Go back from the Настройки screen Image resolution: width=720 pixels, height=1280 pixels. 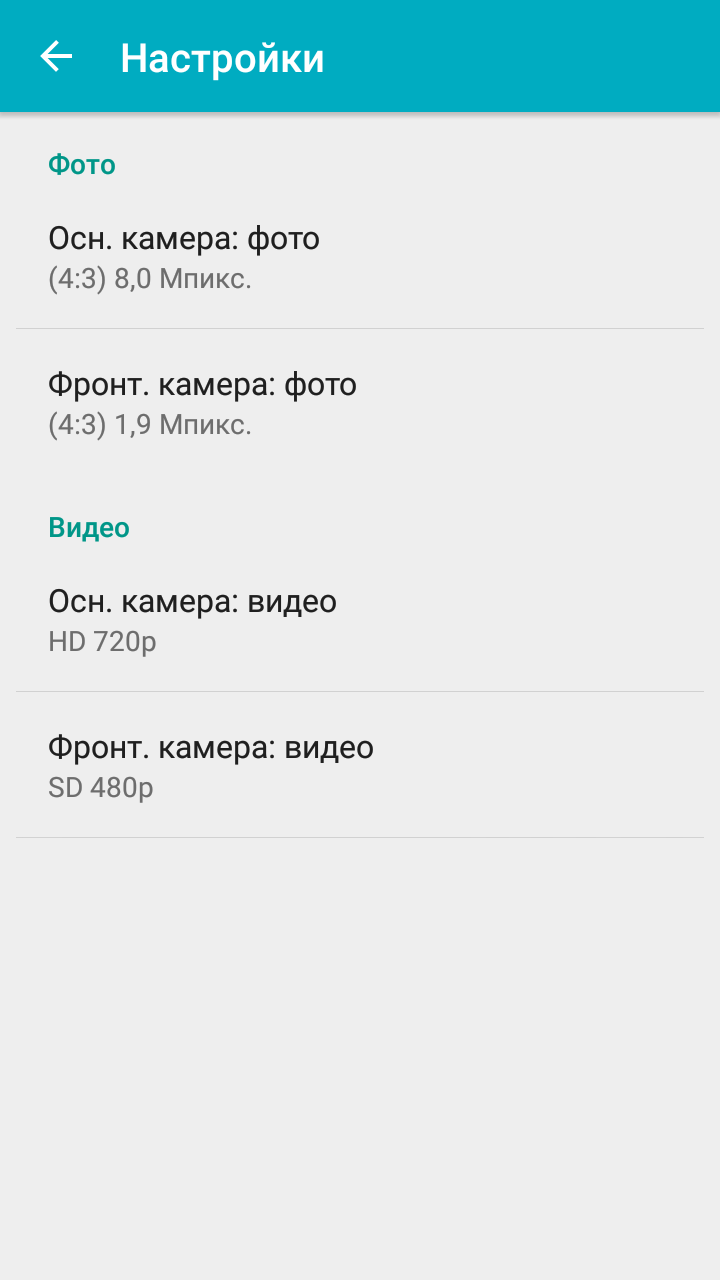pos(56,57)
